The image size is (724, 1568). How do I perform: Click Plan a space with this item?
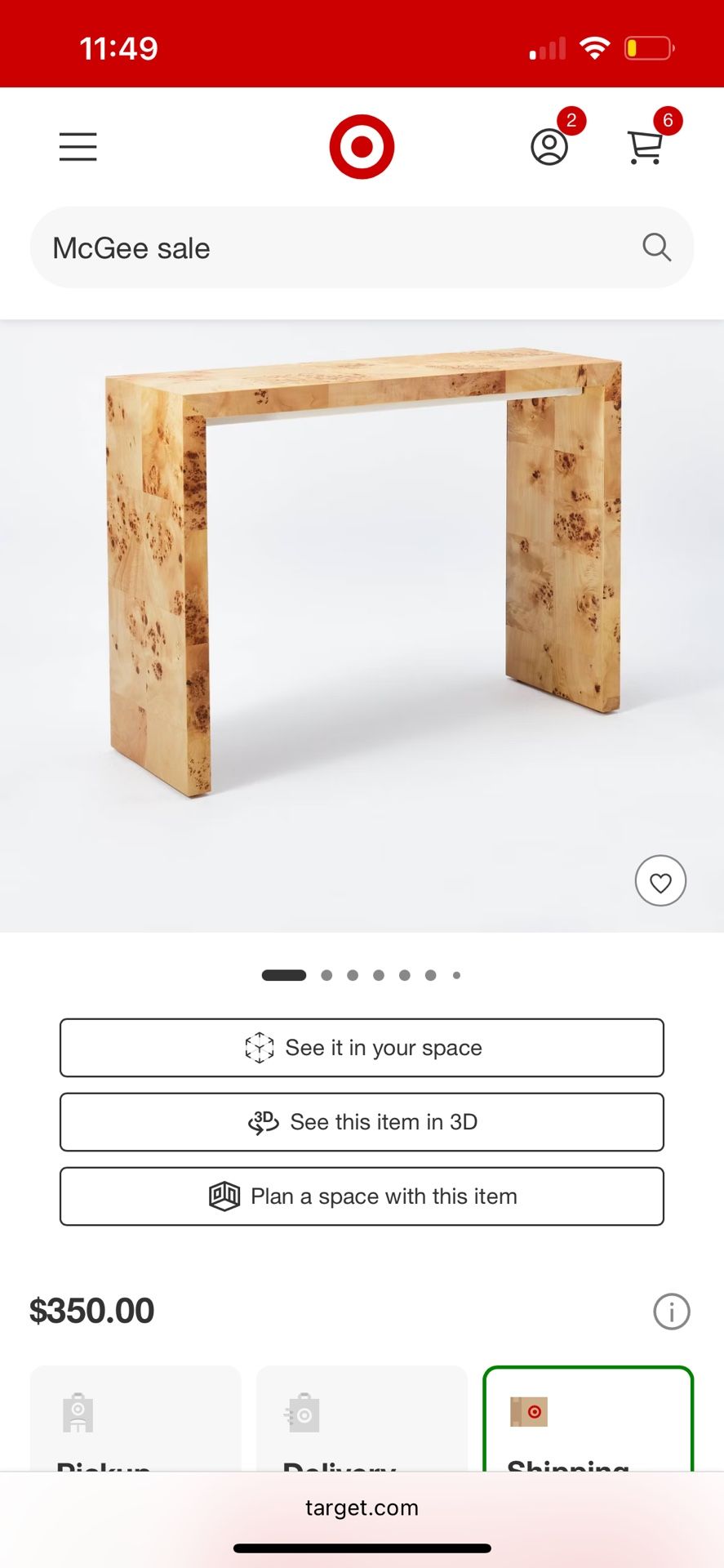(362, 1196)
